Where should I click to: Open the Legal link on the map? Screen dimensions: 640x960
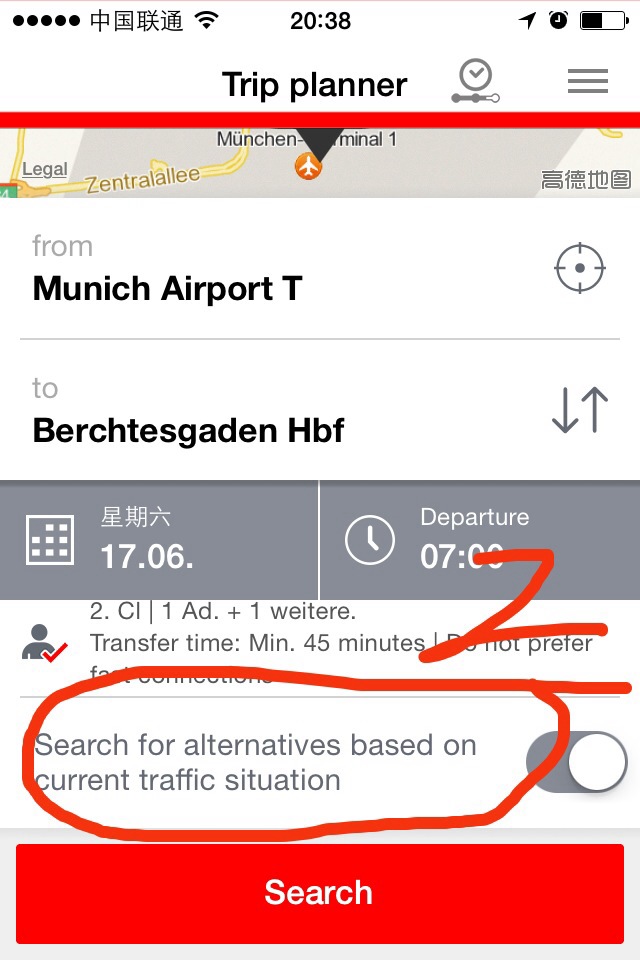click(45, 170)
